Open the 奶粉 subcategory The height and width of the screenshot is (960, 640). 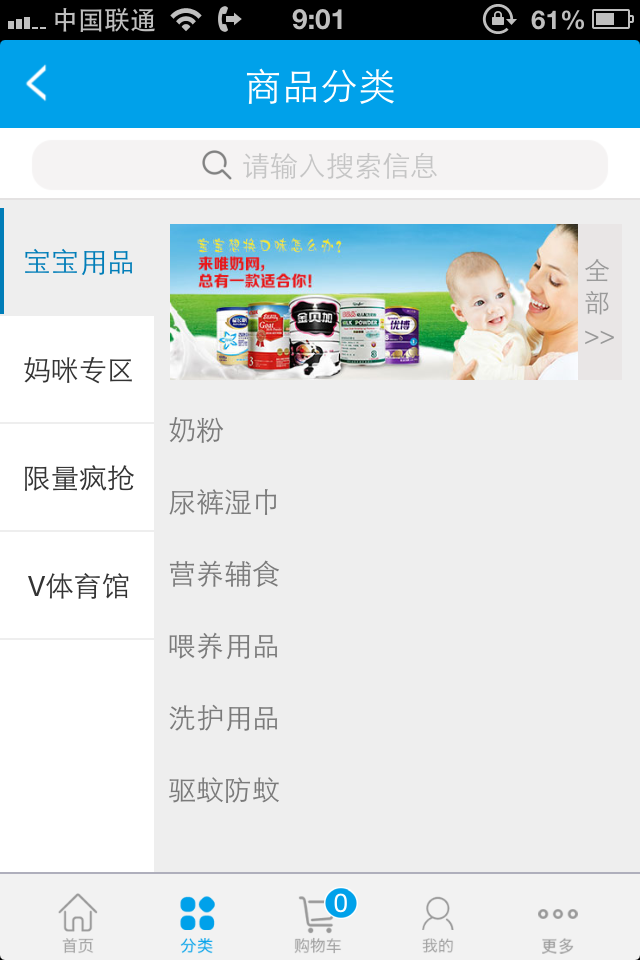197,431
